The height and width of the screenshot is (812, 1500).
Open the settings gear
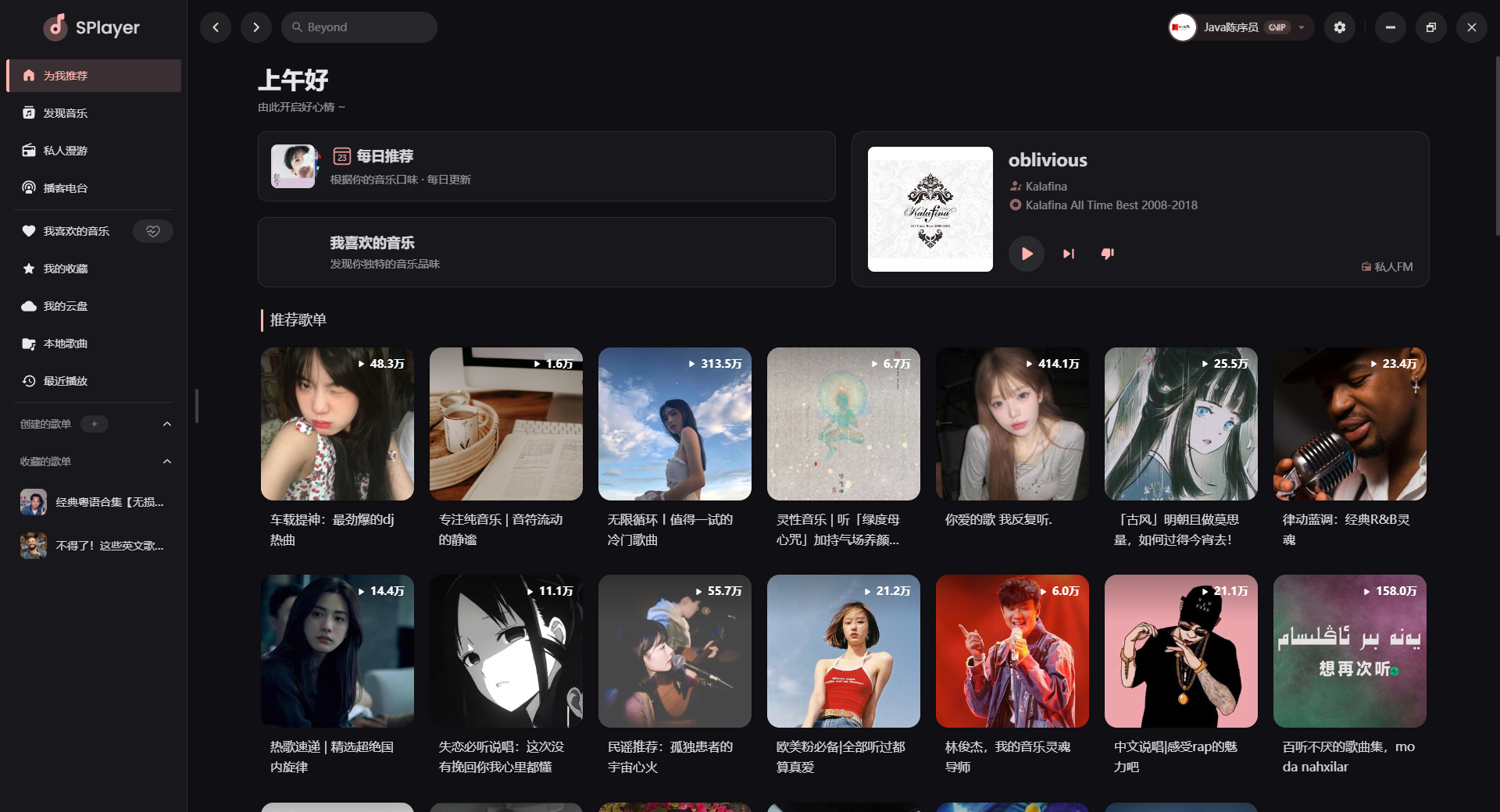coord(1340,27)
